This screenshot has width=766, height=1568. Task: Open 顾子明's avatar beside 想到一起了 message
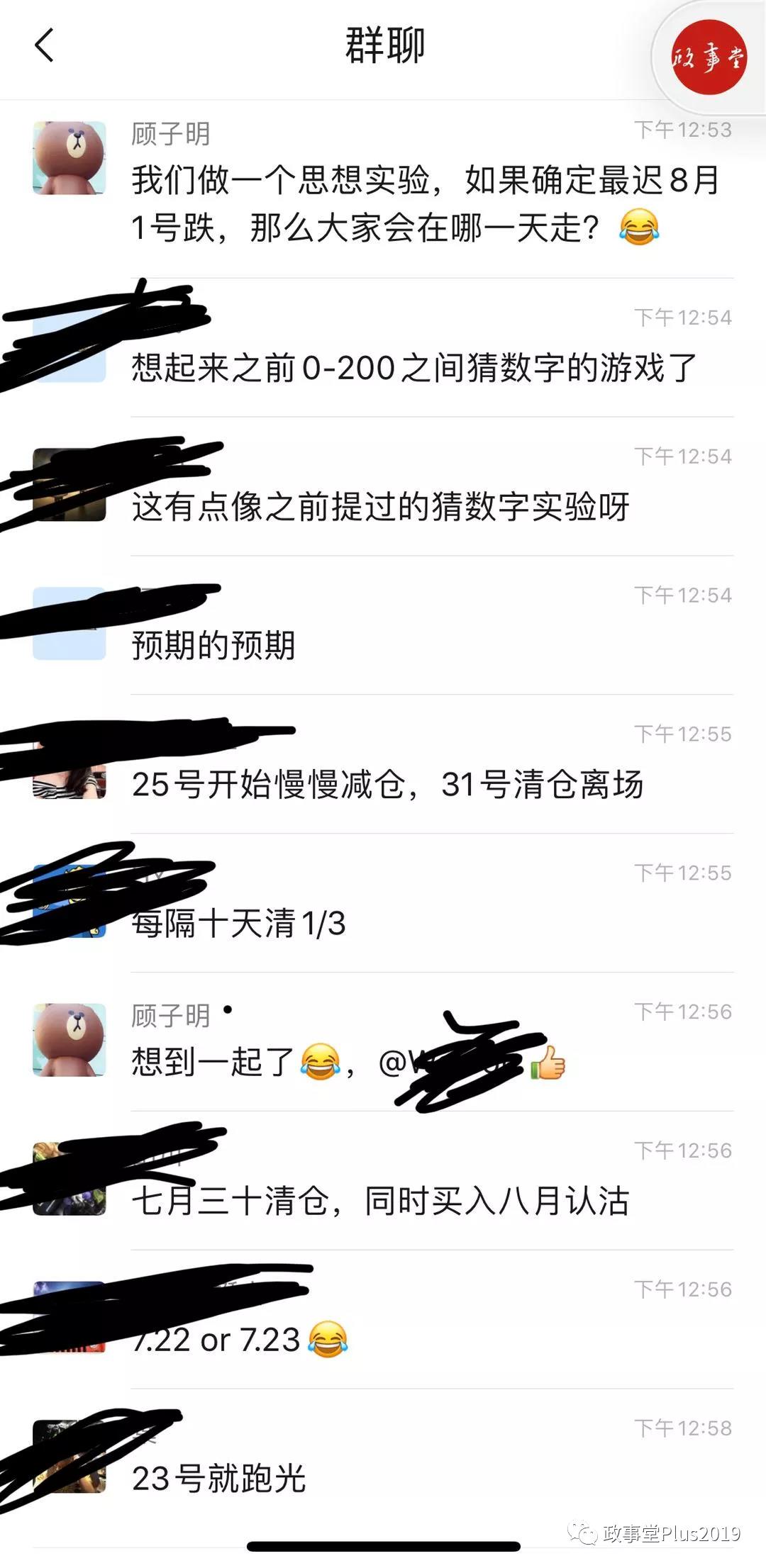click(70, 1040)
